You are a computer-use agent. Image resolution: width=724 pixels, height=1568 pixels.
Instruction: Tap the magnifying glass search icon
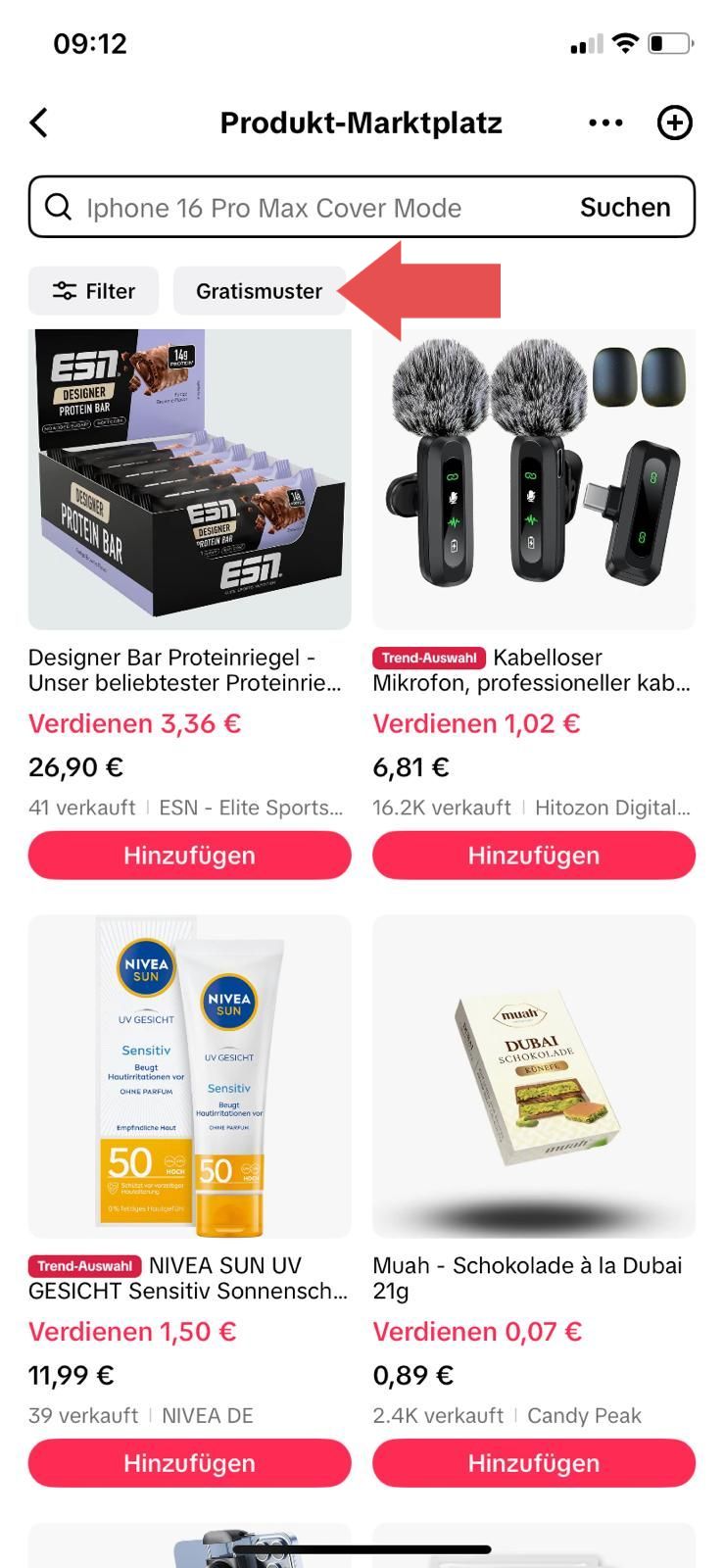(x=59, y=207)
